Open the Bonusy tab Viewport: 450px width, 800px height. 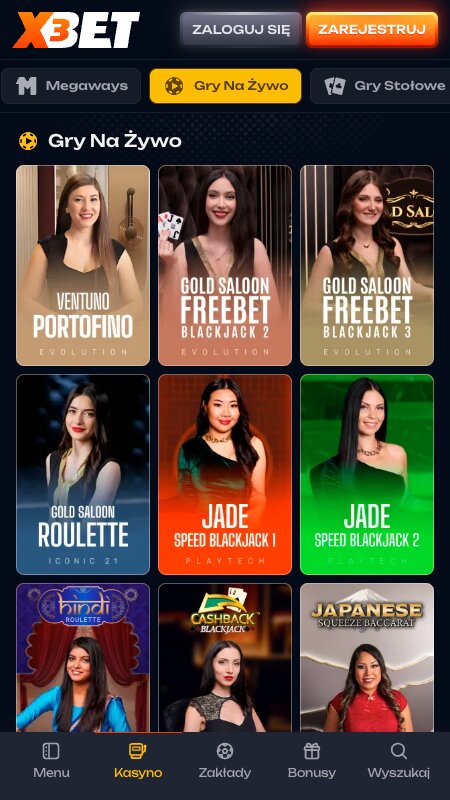[x=312, y=761]
